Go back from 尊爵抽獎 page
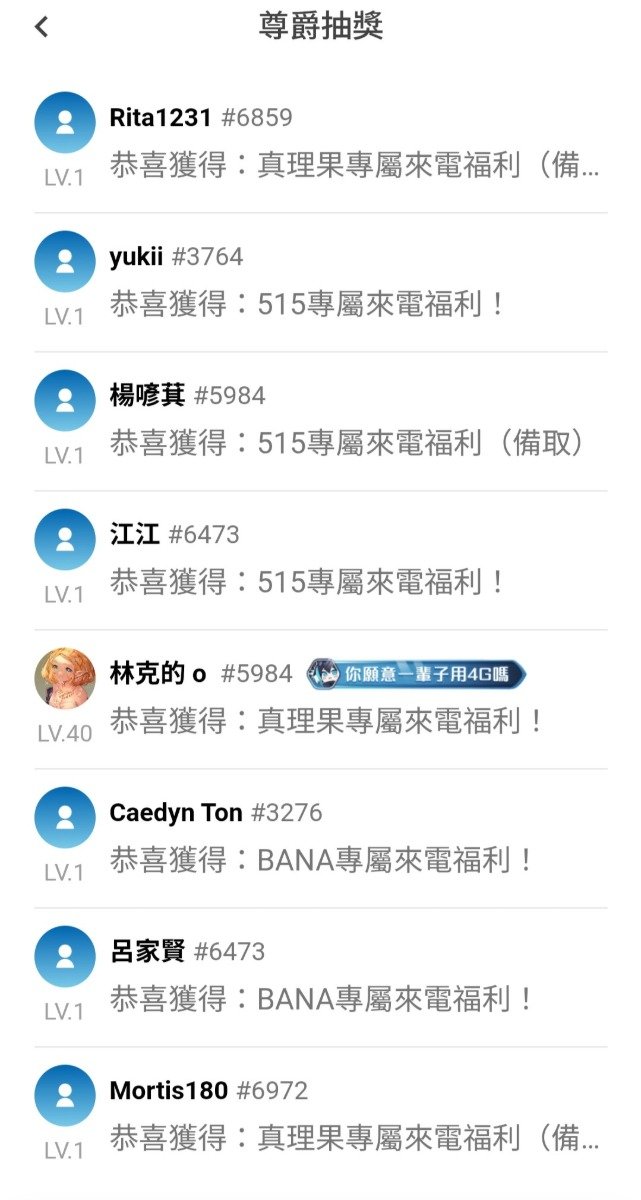The image size is (641, 1200). [41, 27]
